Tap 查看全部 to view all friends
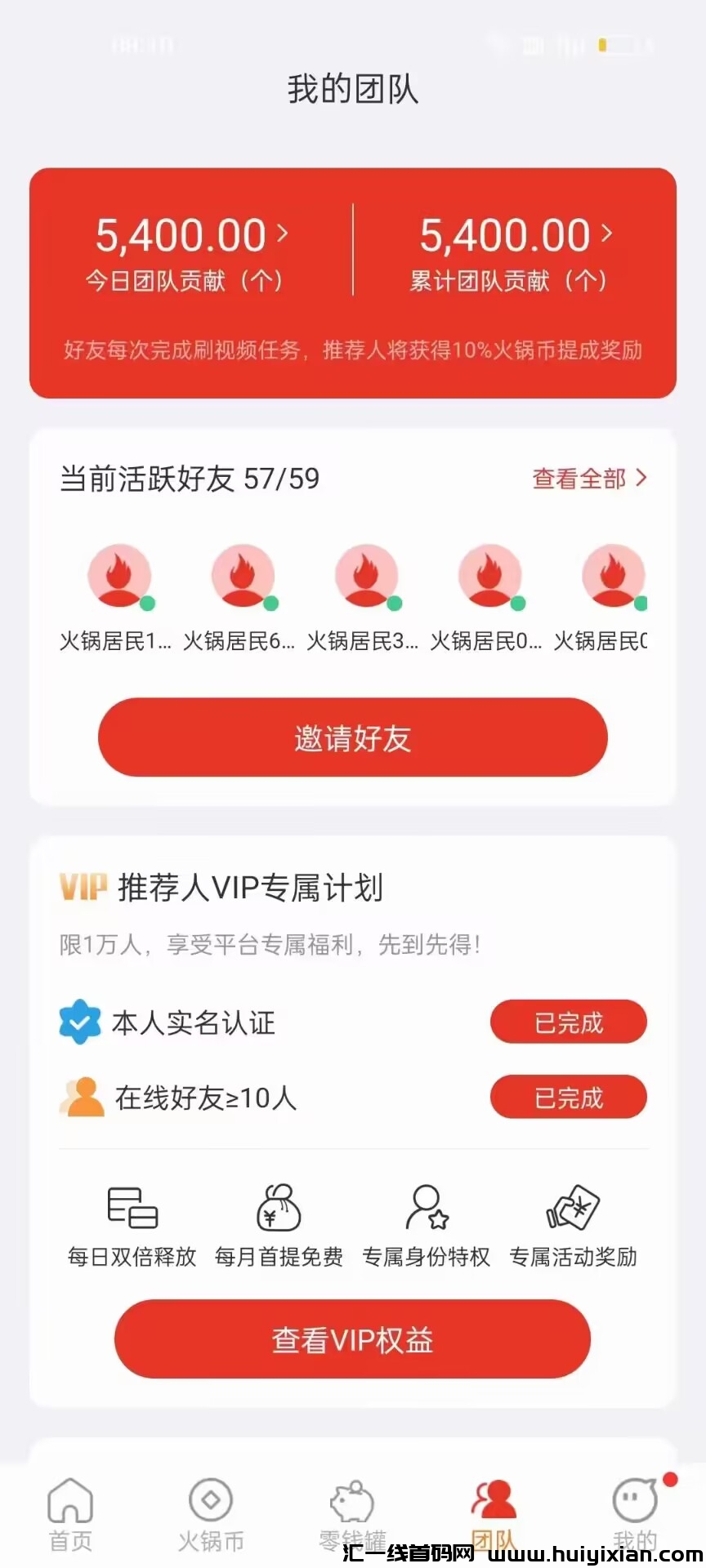The height and width of the screenshot is (1568, 706). (588, 479)
